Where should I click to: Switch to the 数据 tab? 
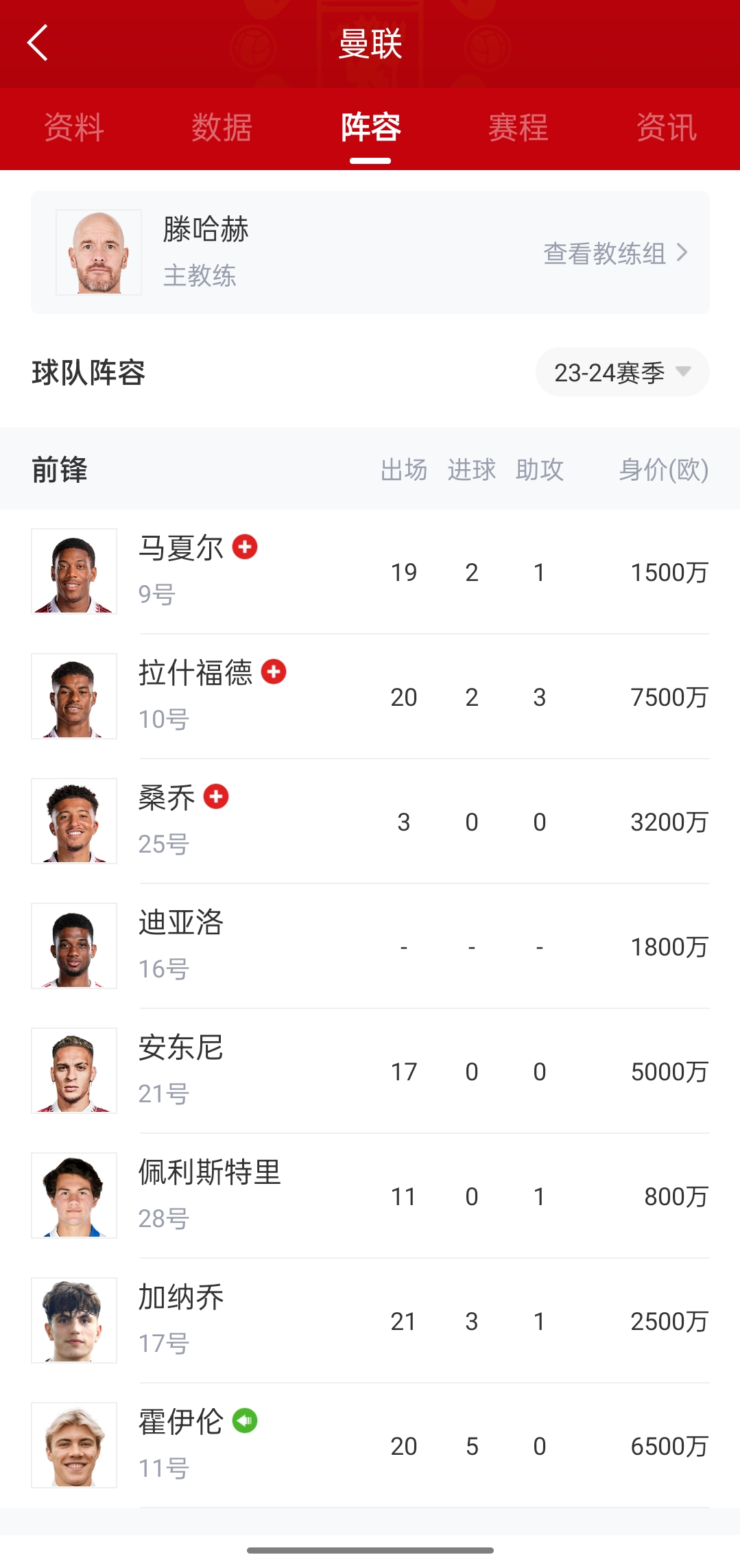point(222,128)
